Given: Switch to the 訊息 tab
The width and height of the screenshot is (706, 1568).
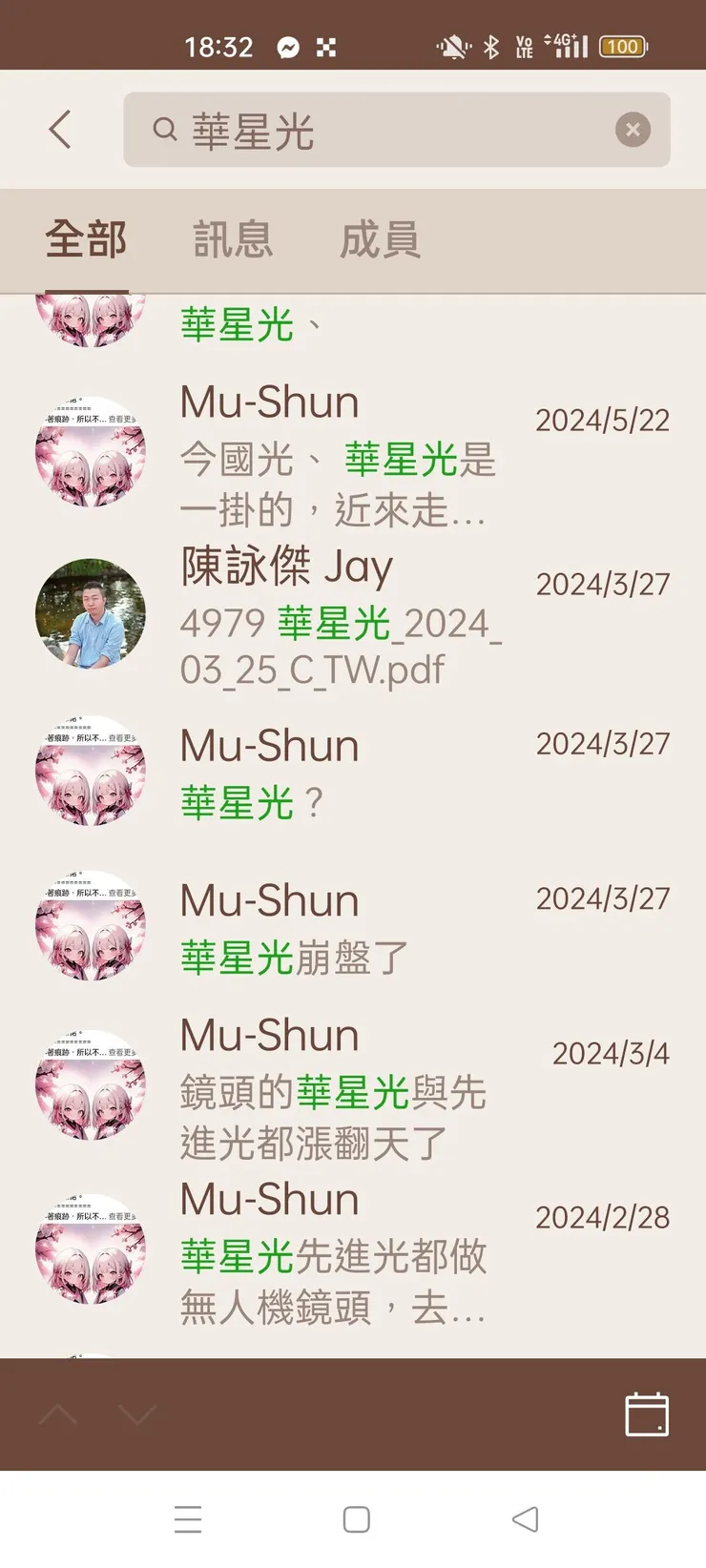Looking at the screenshot, I should [x=233, y=240].
